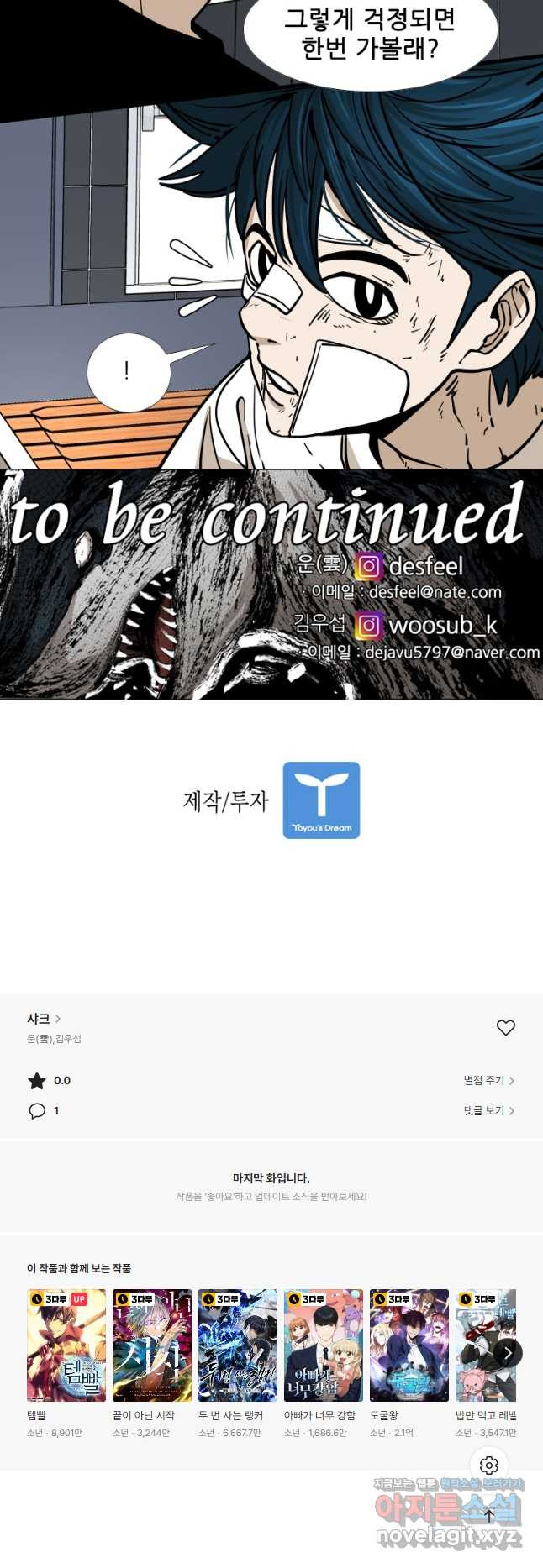This screenshot has width=543, height=1568.
Task: Open the 두 번 사는 랭커 webtoon
Action: pos(238,1345)
